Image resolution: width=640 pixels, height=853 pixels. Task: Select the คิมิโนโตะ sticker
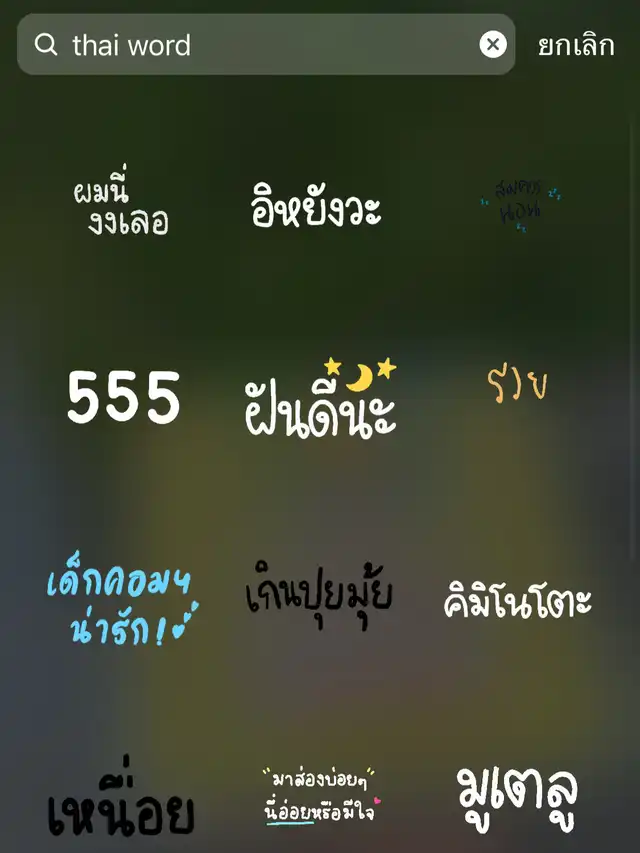tap(517, 602)
